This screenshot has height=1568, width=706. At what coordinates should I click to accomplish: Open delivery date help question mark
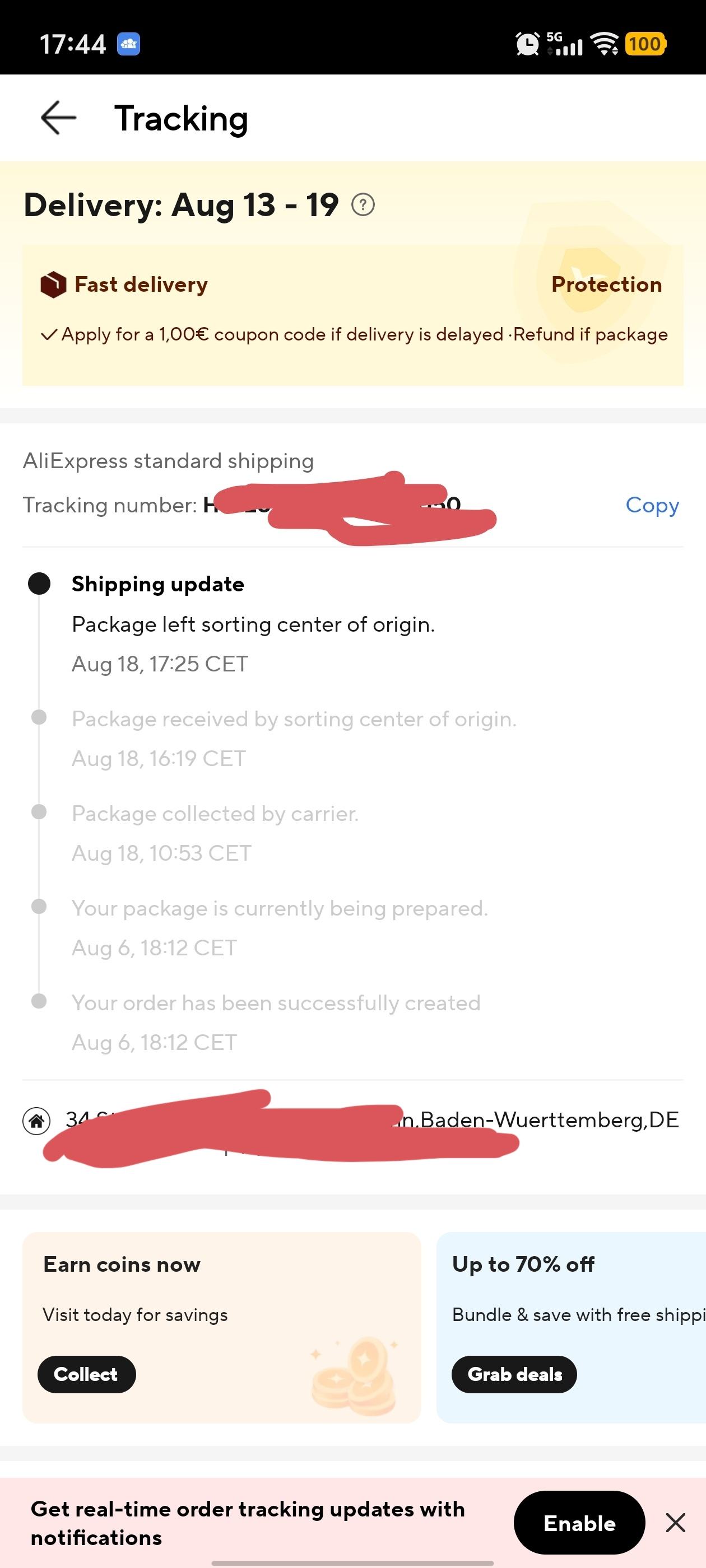(x=363, y=205)
